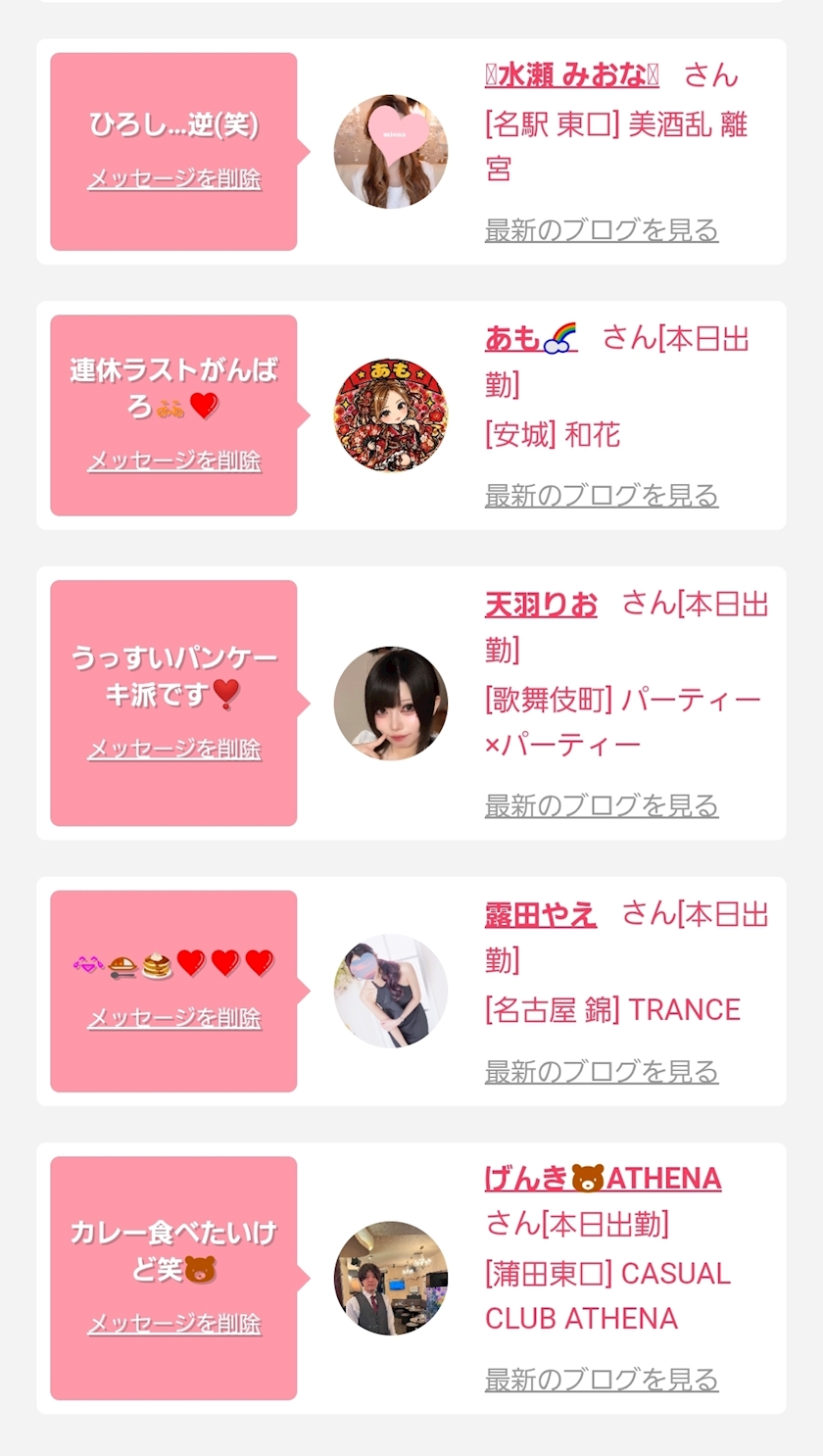This screenshot has height=1456, width=823.
Task: View latest blog of 露田やえ
Action: click(x=602, y=1072)
